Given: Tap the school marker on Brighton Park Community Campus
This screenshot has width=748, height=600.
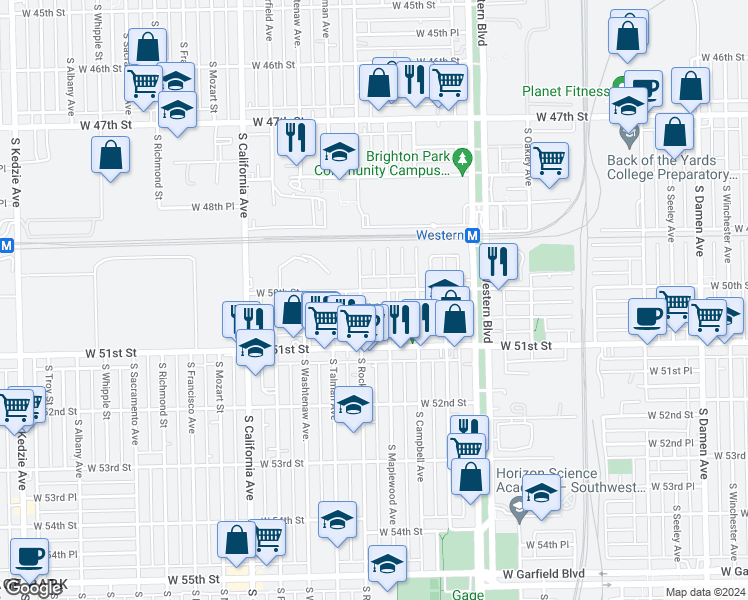Looking at the screenshot, I should pos(339,155).
